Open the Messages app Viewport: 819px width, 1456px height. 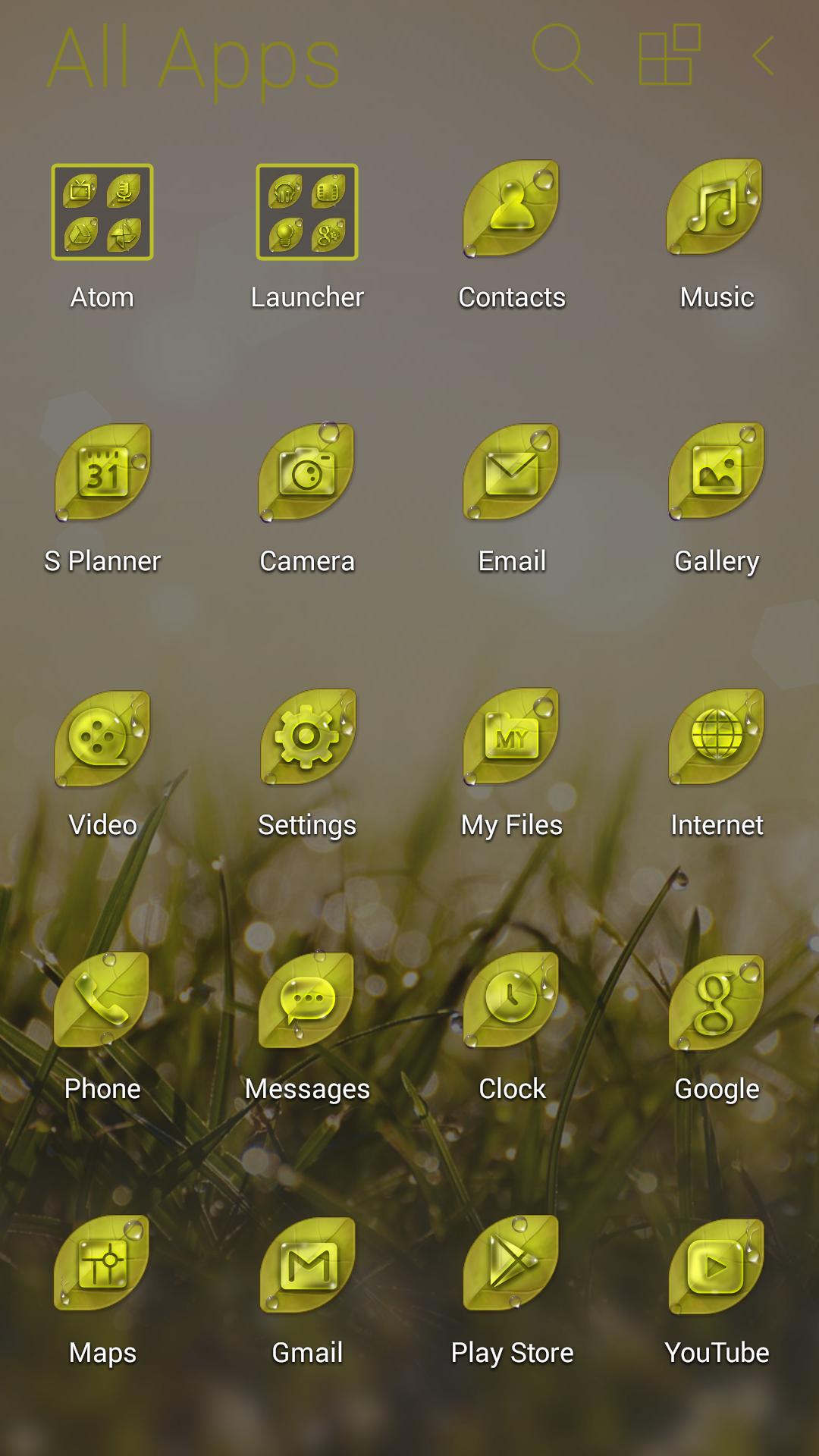click(x=307, y=1001)
